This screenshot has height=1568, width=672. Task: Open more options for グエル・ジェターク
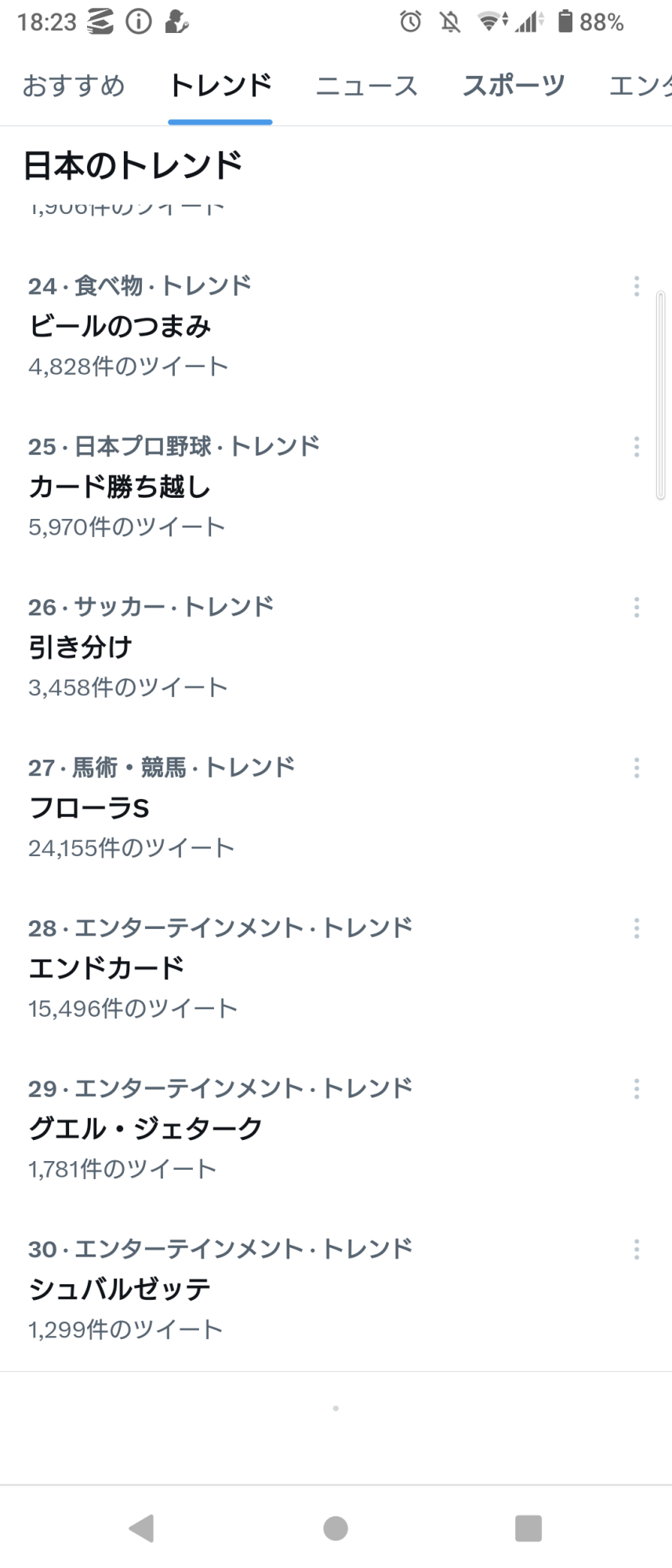(x=637, y=1088)
